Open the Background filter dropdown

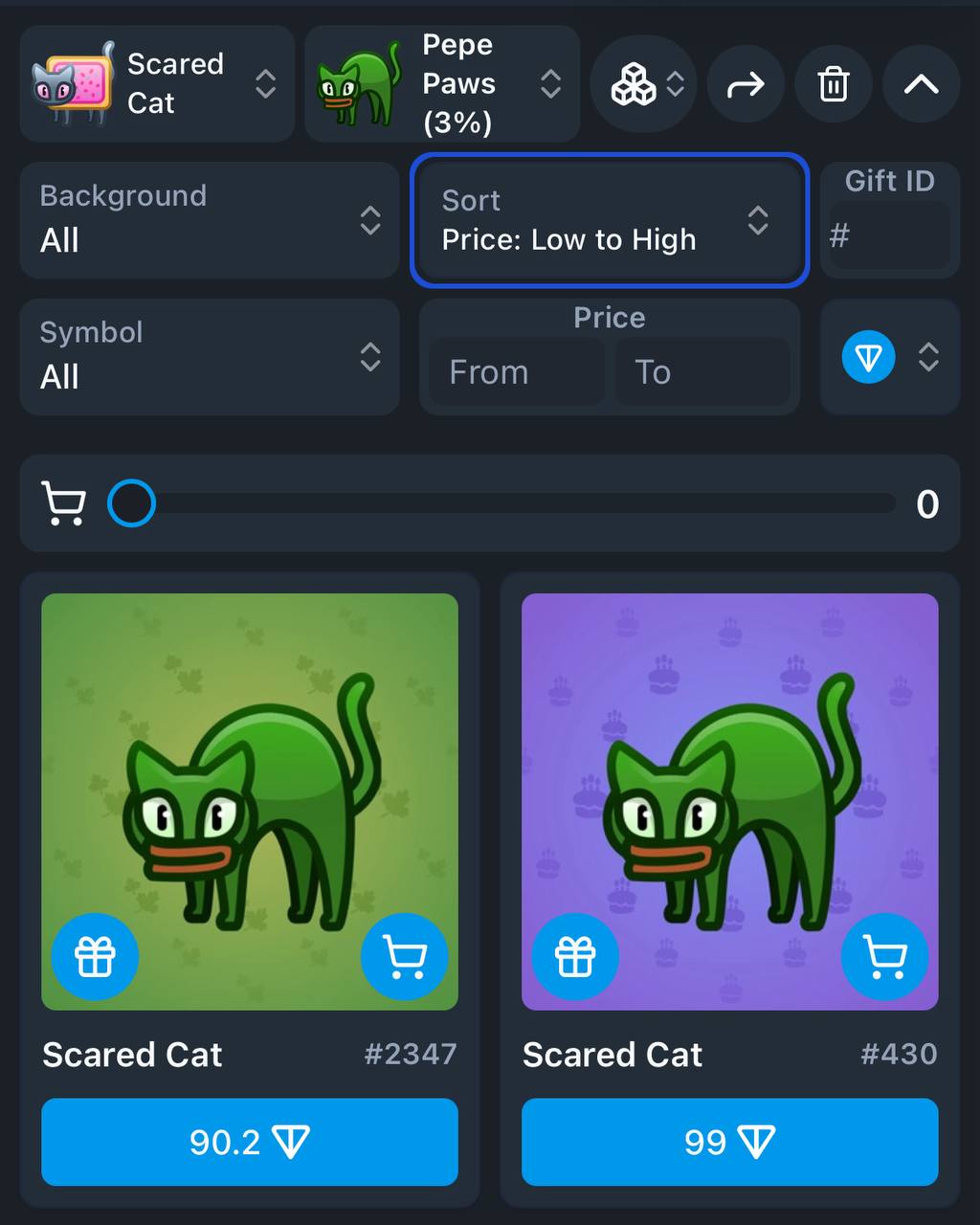(x=209, y=220)
